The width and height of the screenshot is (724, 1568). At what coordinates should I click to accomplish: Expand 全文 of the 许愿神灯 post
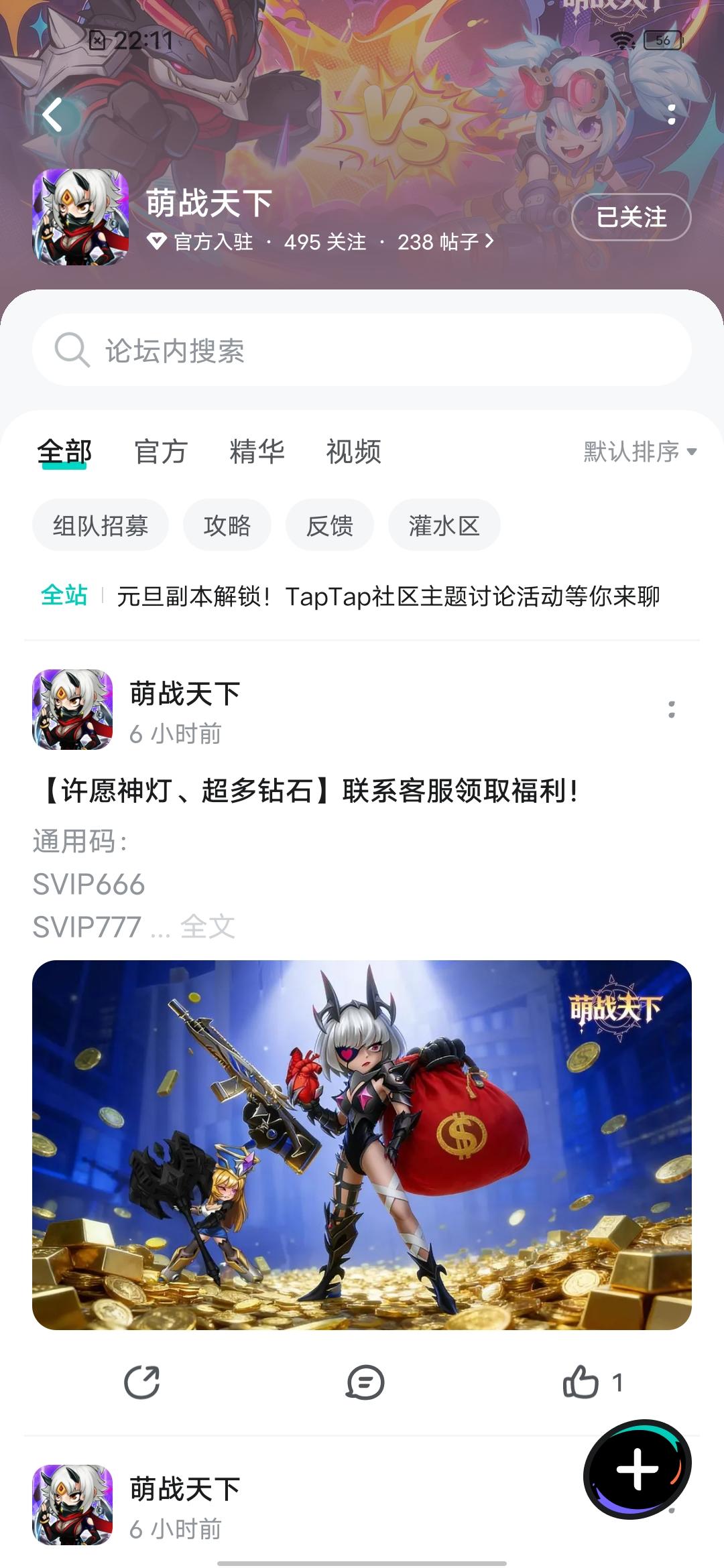click(x=208, y=927)
